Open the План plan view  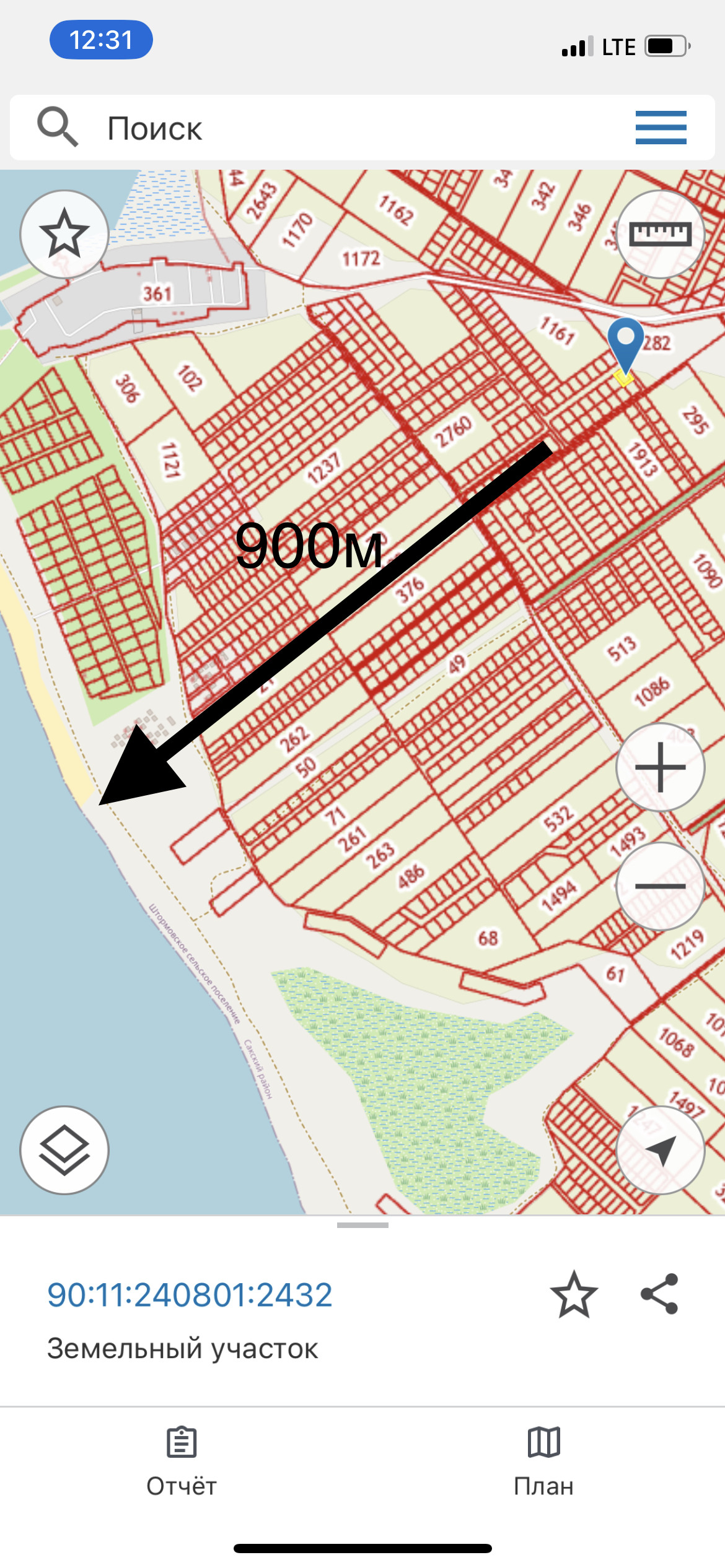[x=543, y=1462]
